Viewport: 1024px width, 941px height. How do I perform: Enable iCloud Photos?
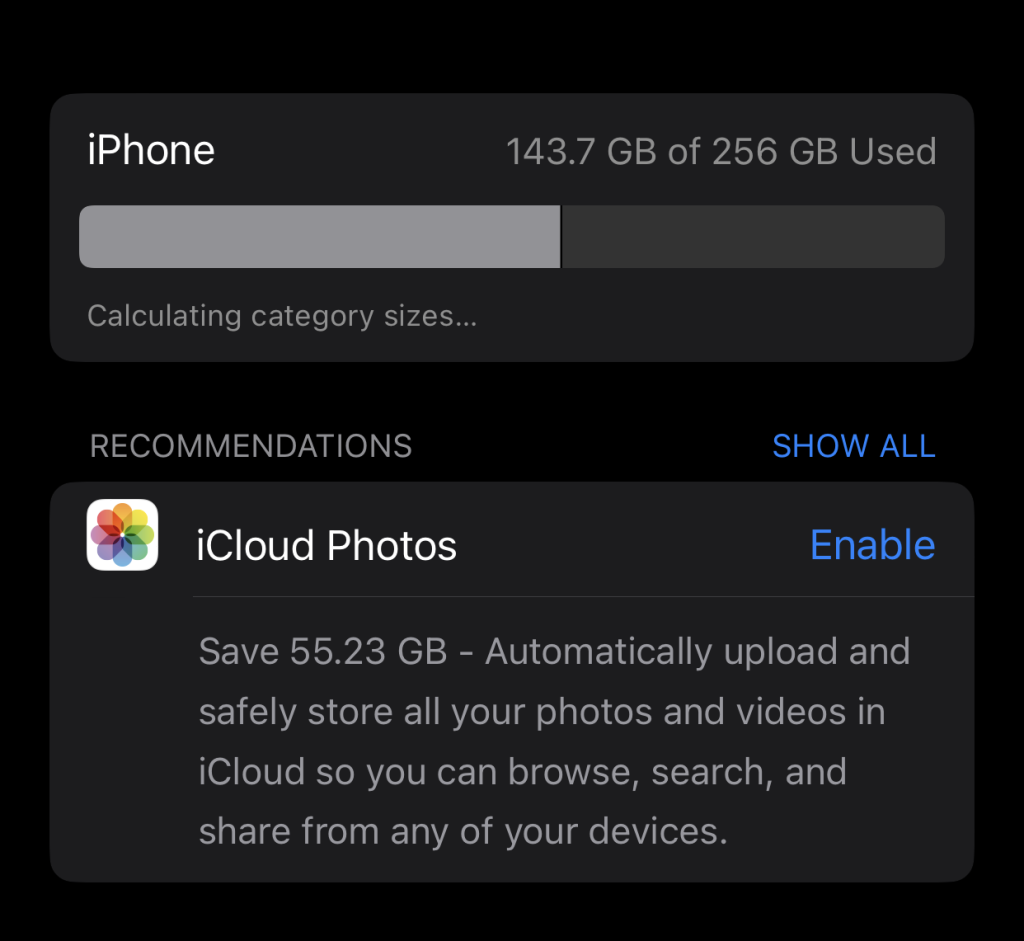(872, 545)
